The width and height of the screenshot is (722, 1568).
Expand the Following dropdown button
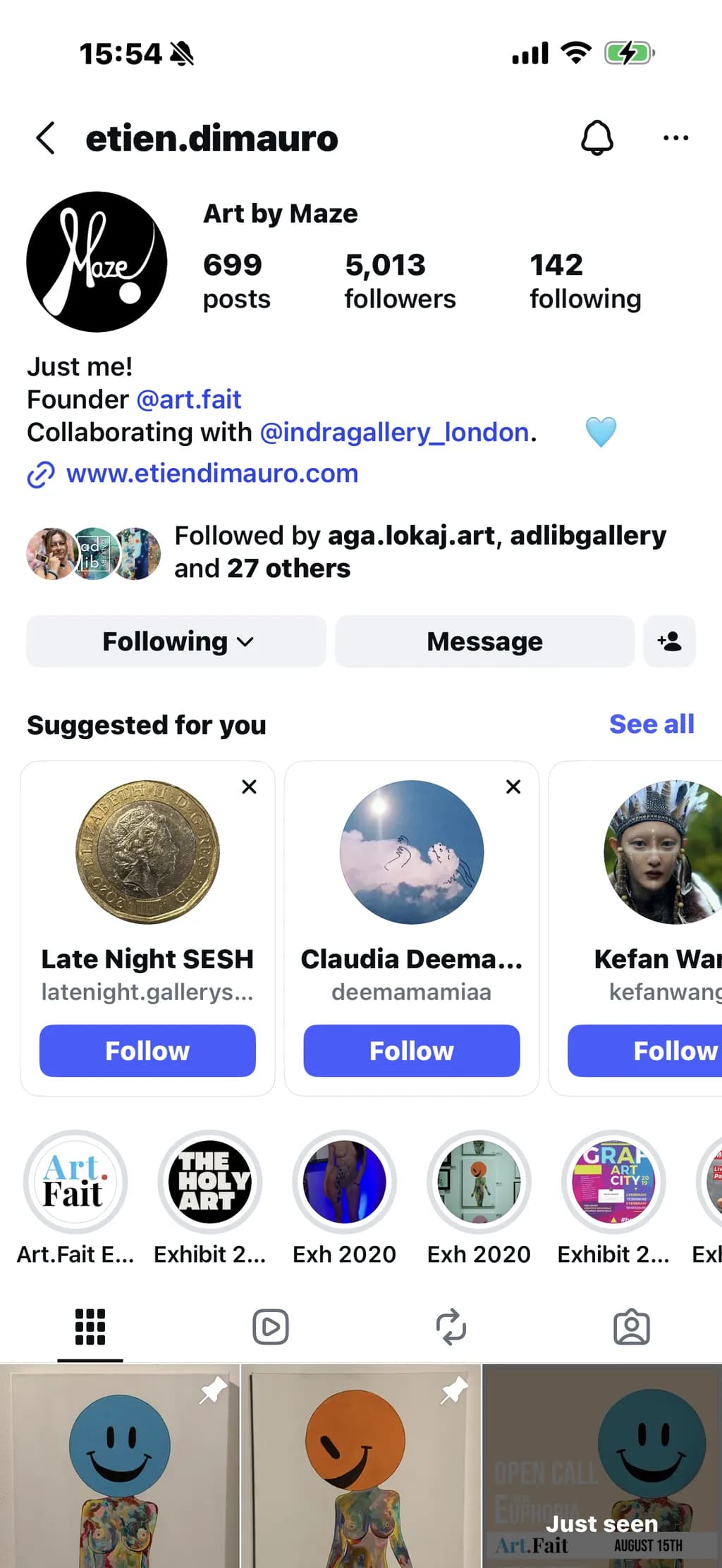pos(176,641)
